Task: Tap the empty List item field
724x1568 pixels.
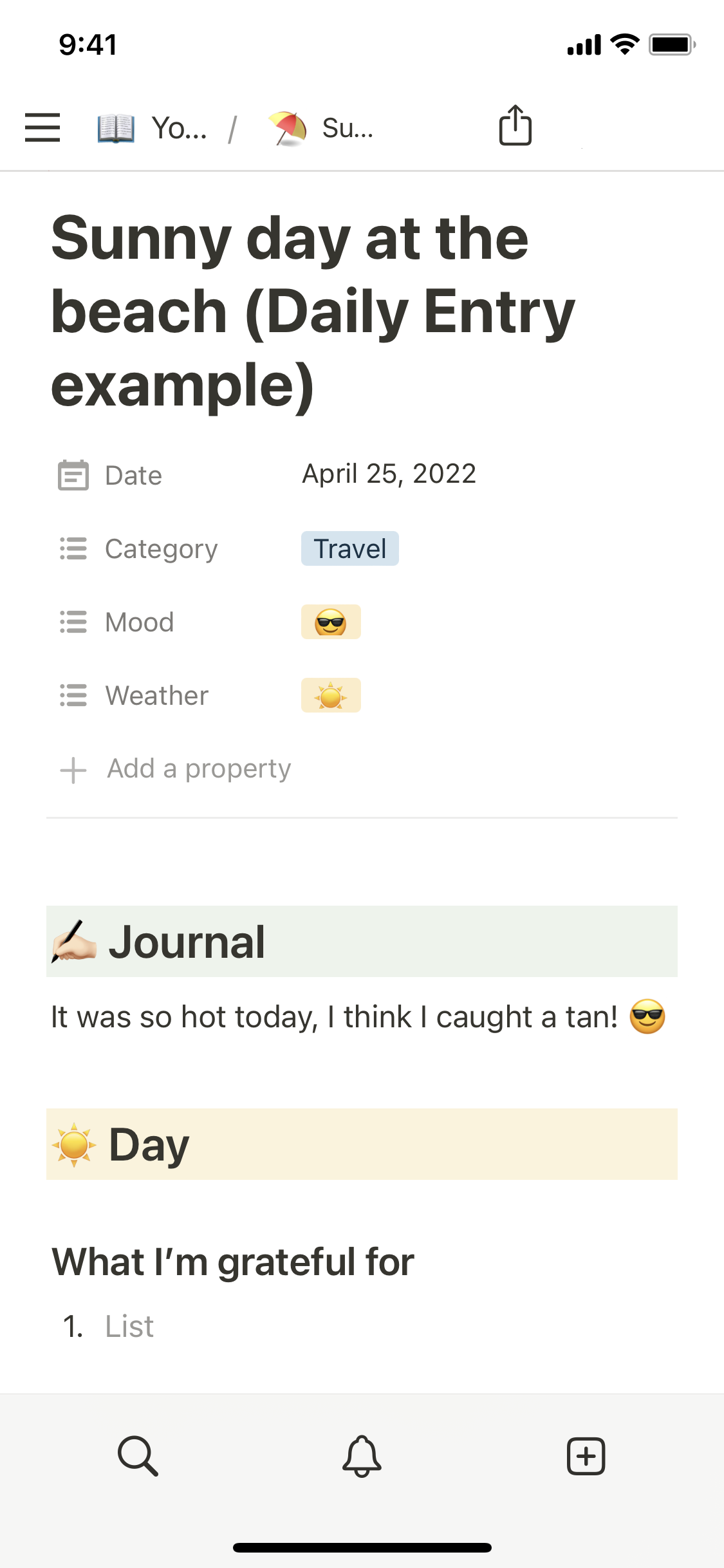Action: [130, 1327]
